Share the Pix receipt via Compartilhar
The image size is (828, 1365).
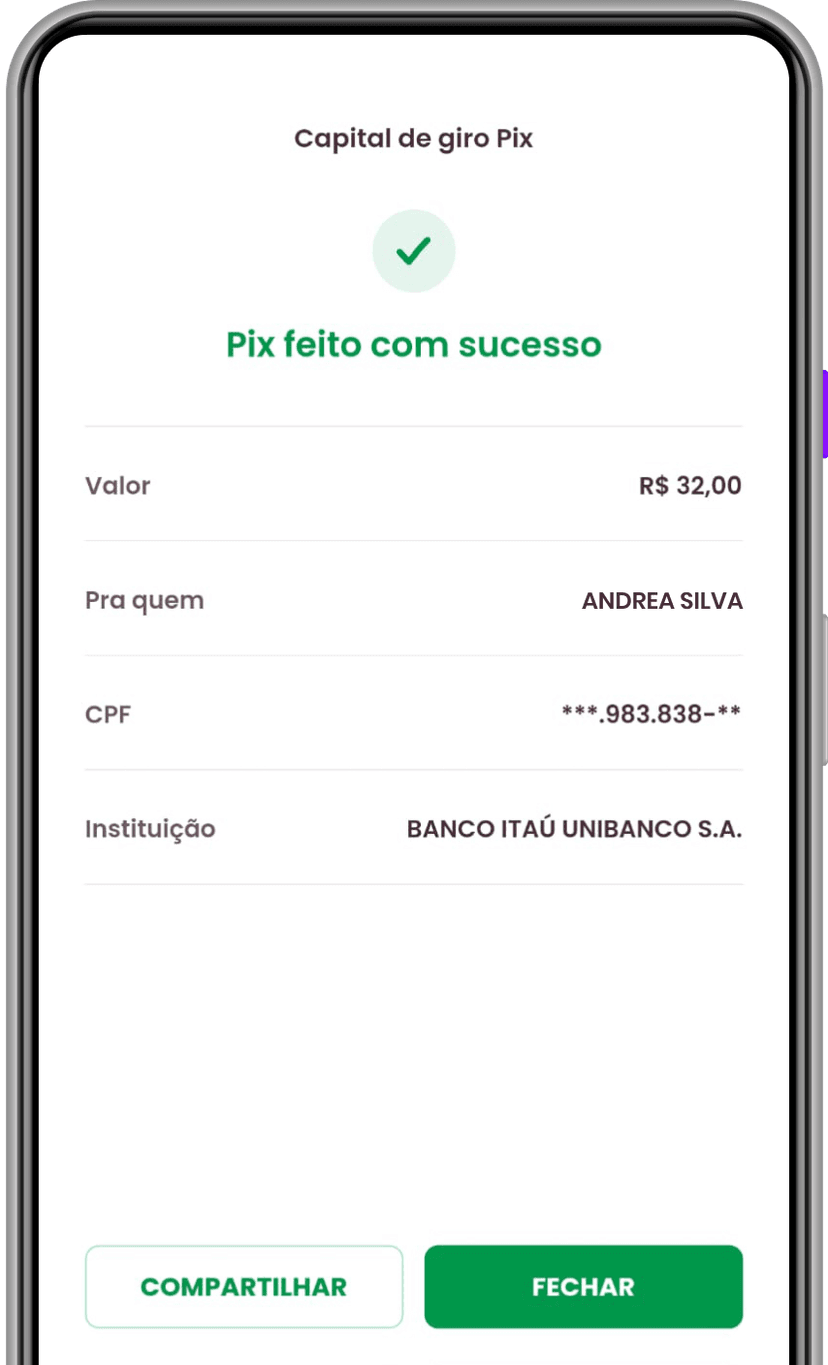243,1286
